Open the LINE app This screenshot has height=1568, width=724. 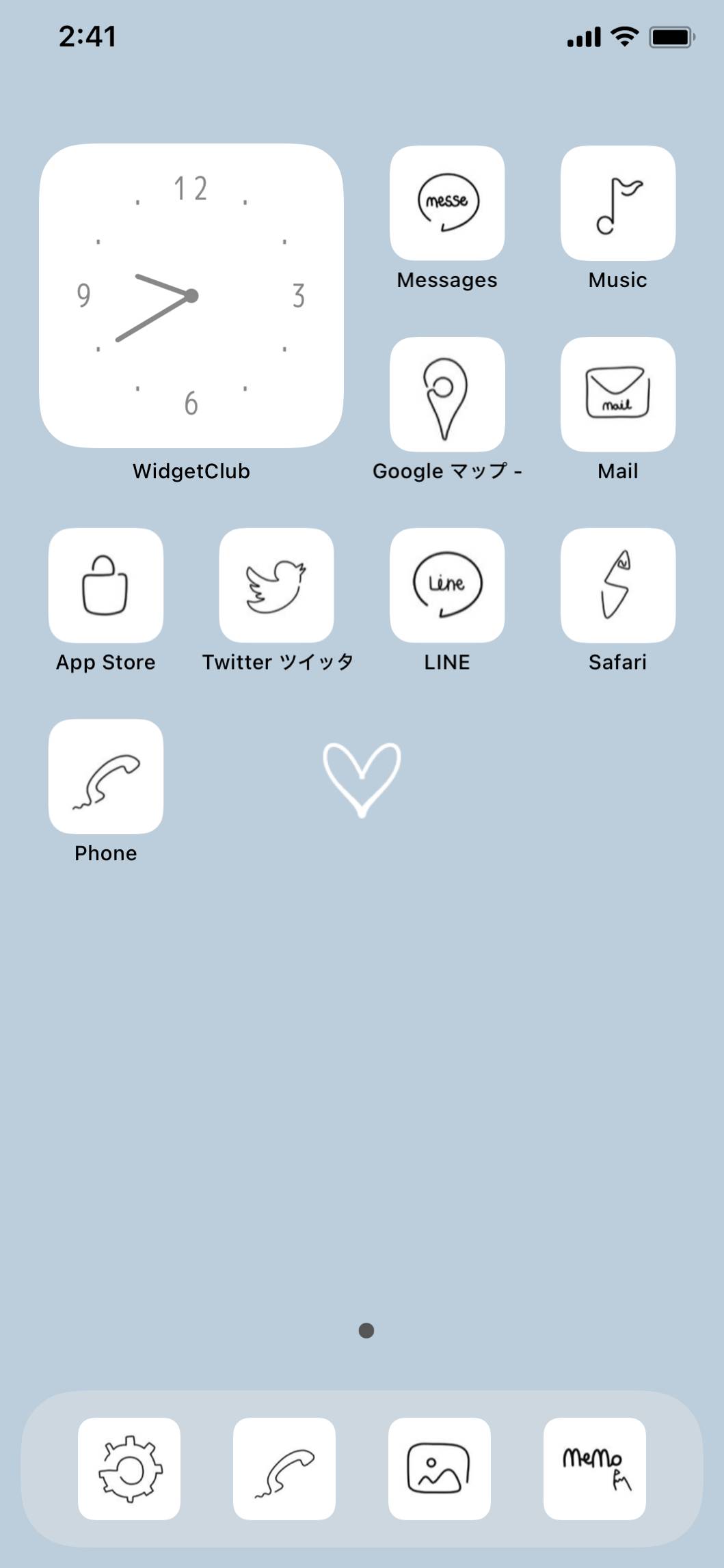[x=447, y=586]
